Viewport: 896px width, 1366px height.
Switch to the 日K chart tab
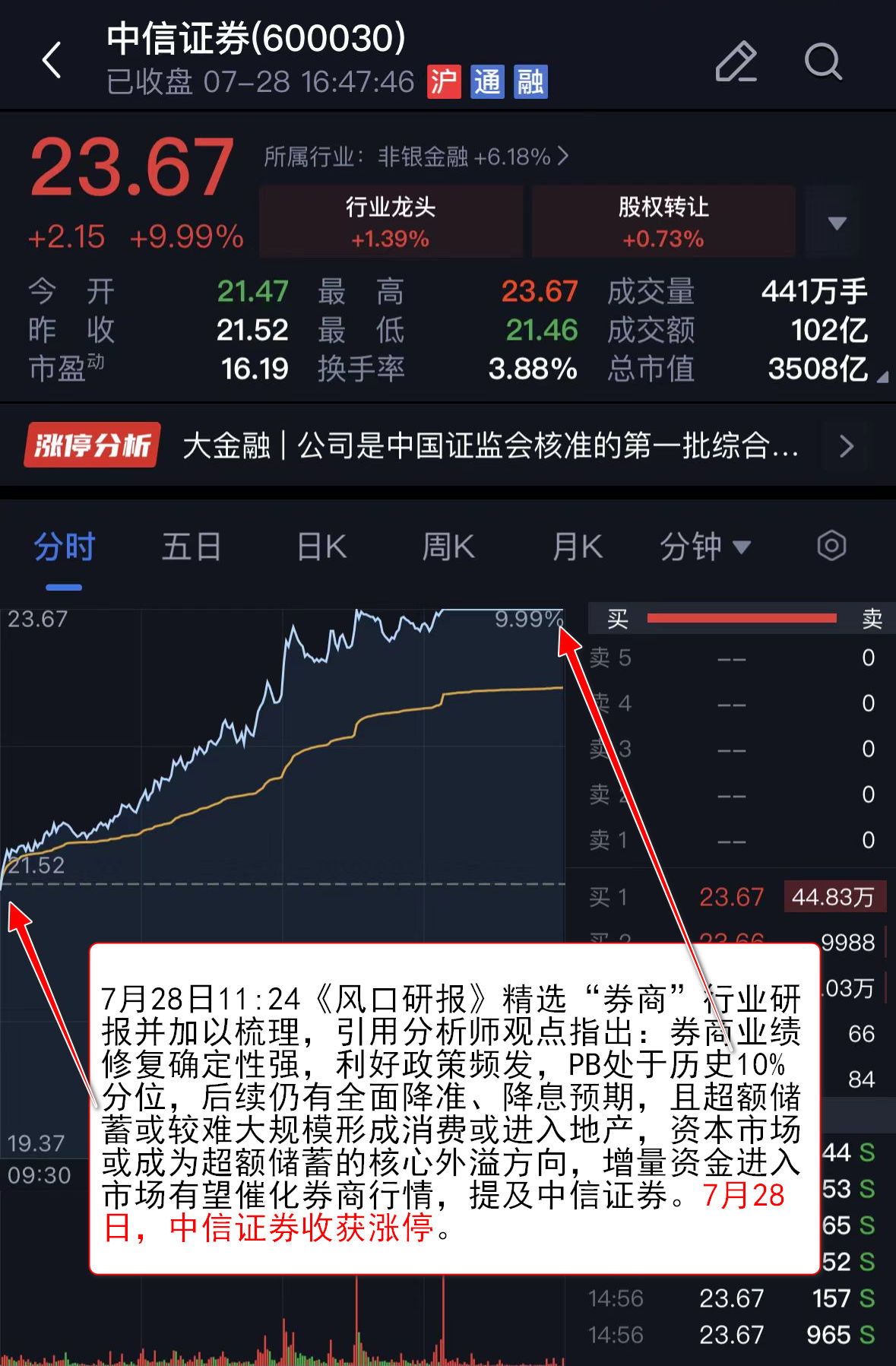point(321,547)
